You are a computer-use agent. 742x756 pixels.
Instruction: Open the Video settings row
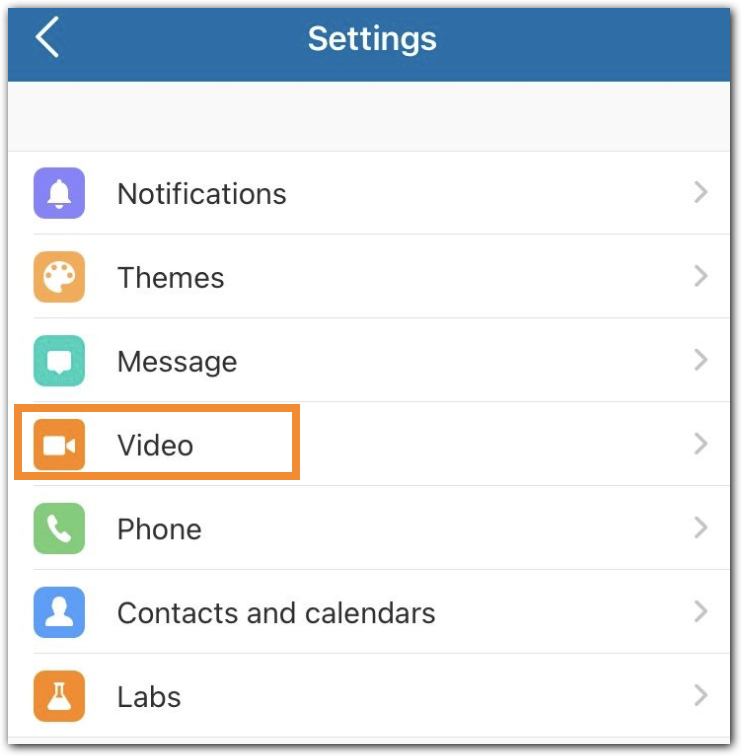pyautogui.click(x=370, y=446)
